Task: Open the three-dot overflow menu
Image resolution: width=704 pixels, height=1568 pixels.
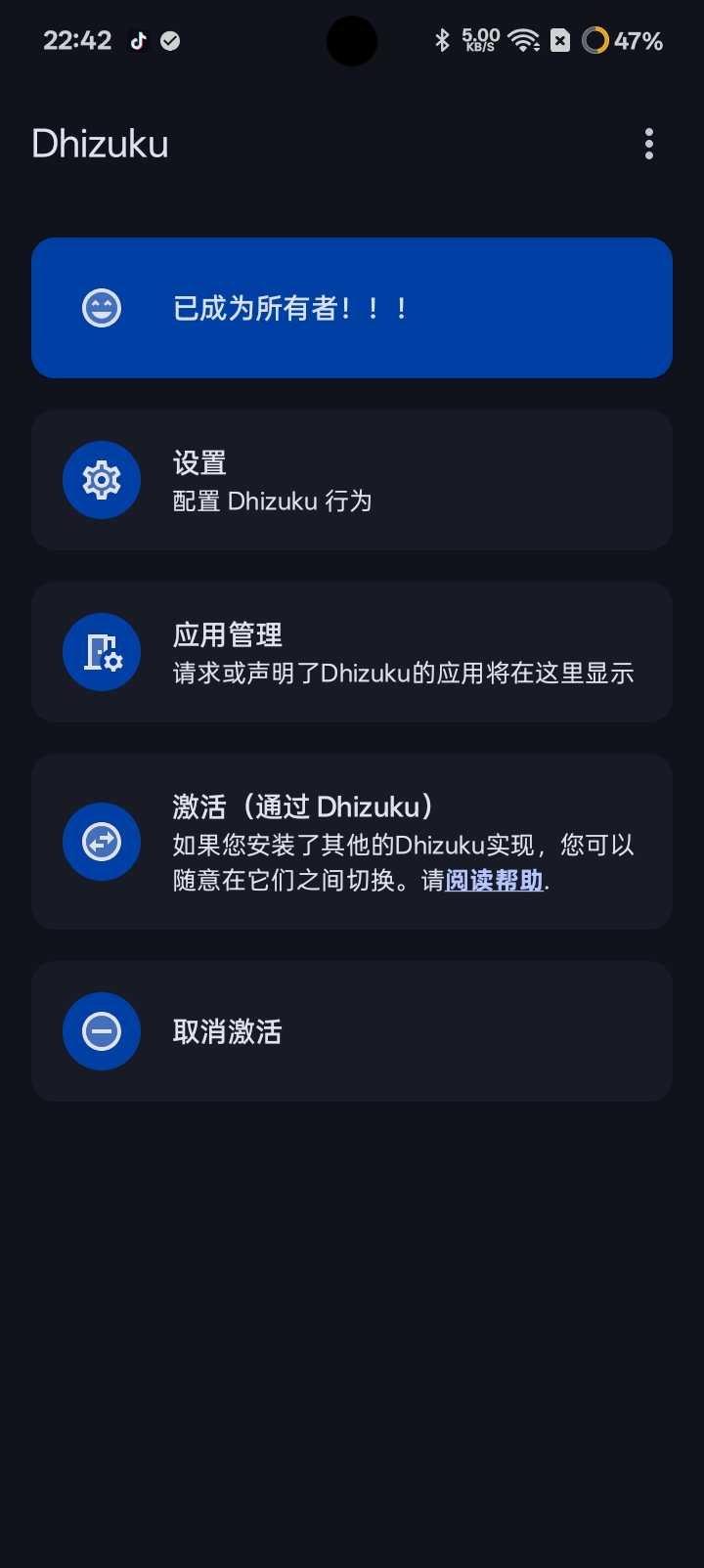Action: [x=649, y=144]
